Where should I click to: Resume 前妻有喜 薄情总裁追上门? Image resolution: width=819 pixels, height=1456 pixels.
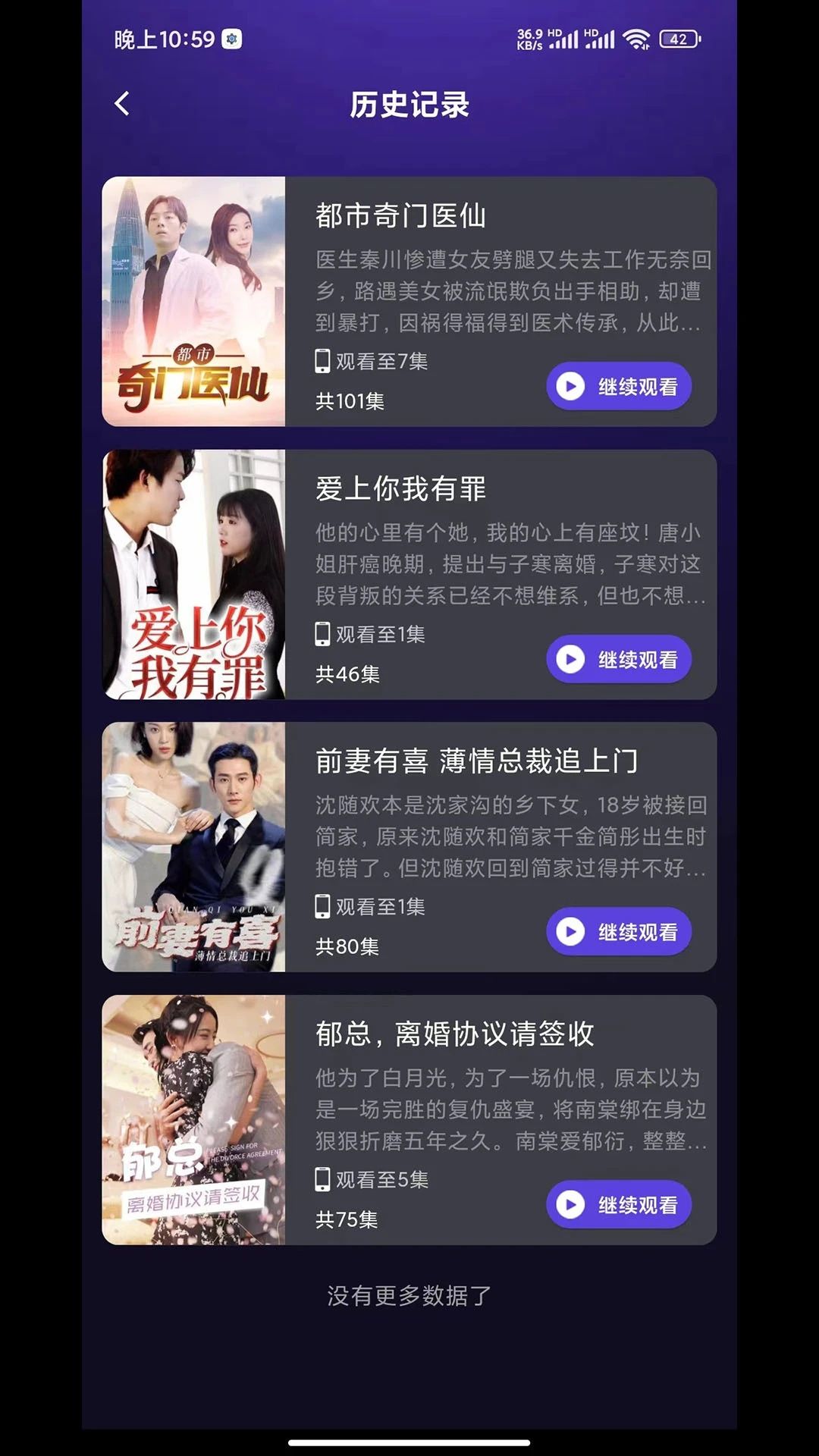(618, 932)
